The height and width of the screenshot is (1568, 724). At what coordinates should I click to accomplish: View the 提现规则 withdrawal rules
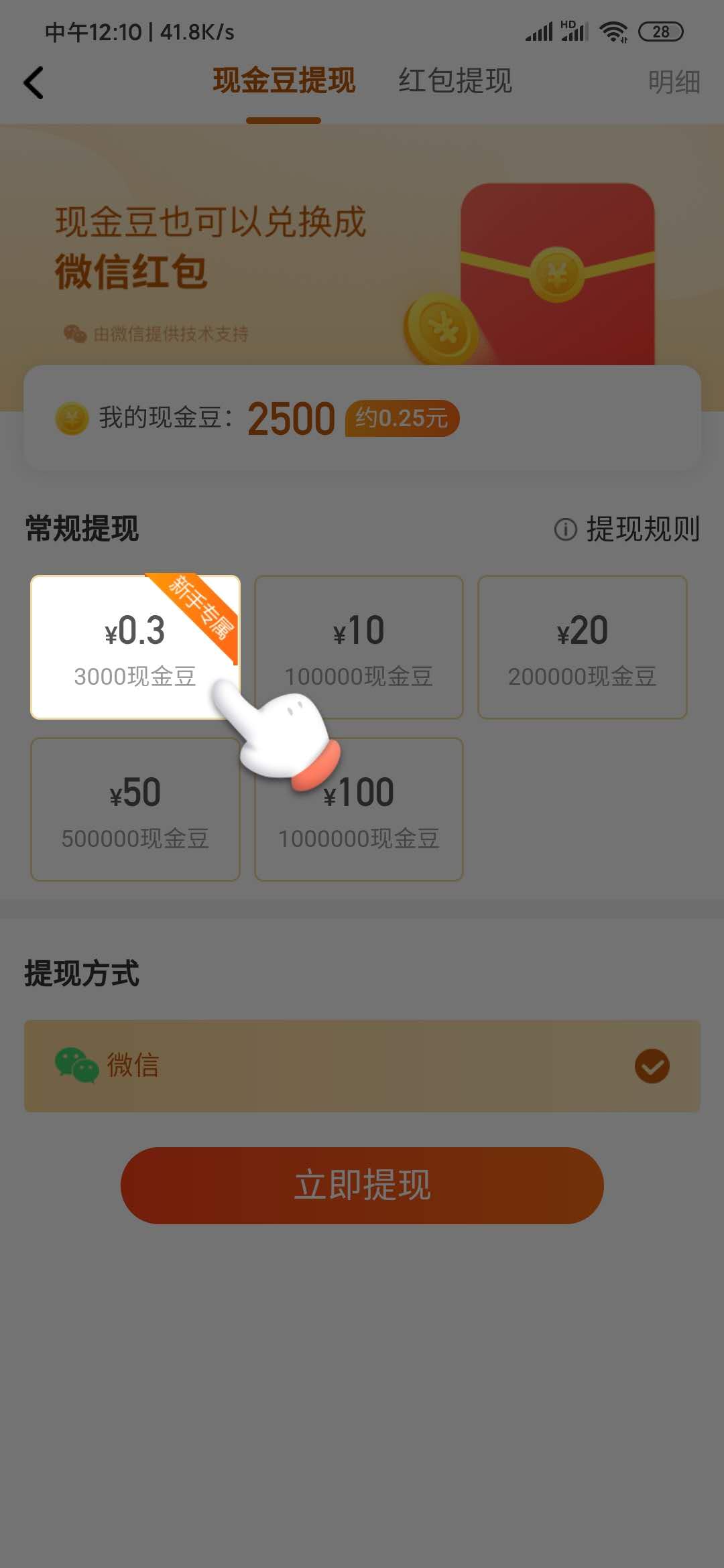point(627,529)
